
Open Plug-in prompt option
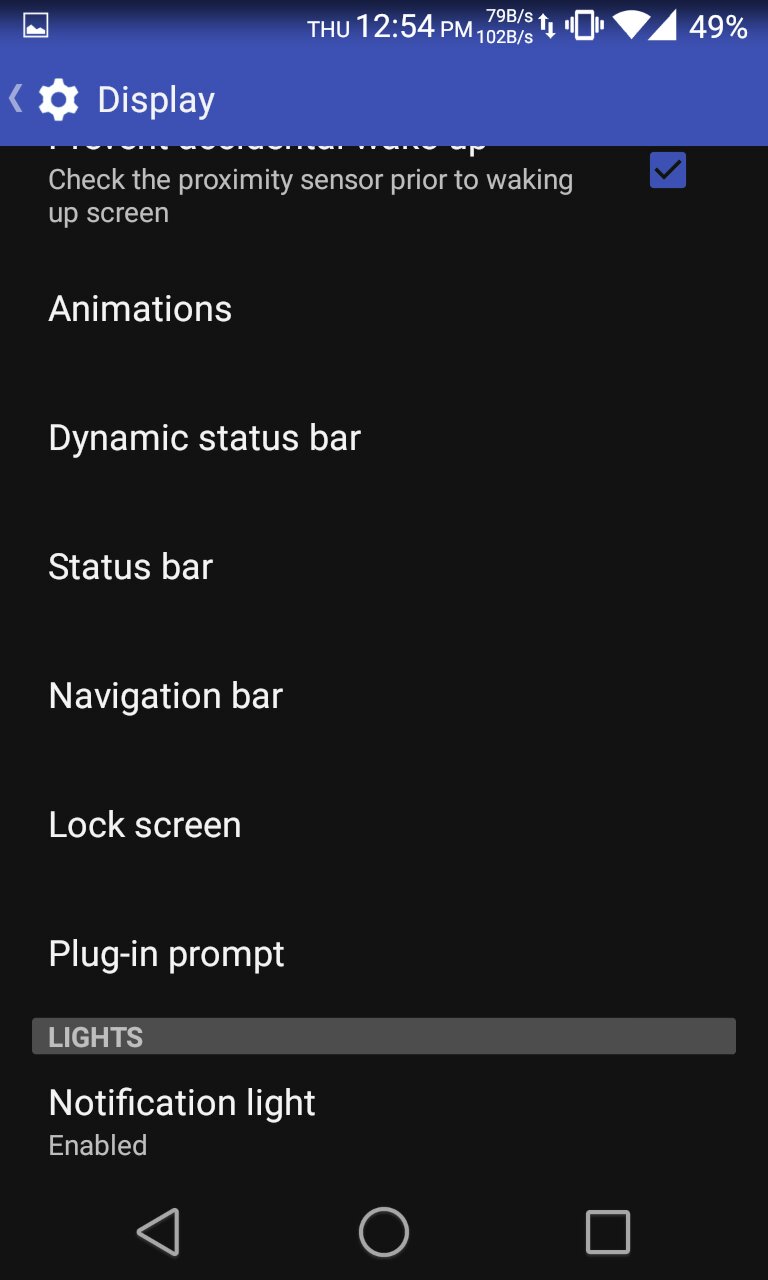coord(166,954)
